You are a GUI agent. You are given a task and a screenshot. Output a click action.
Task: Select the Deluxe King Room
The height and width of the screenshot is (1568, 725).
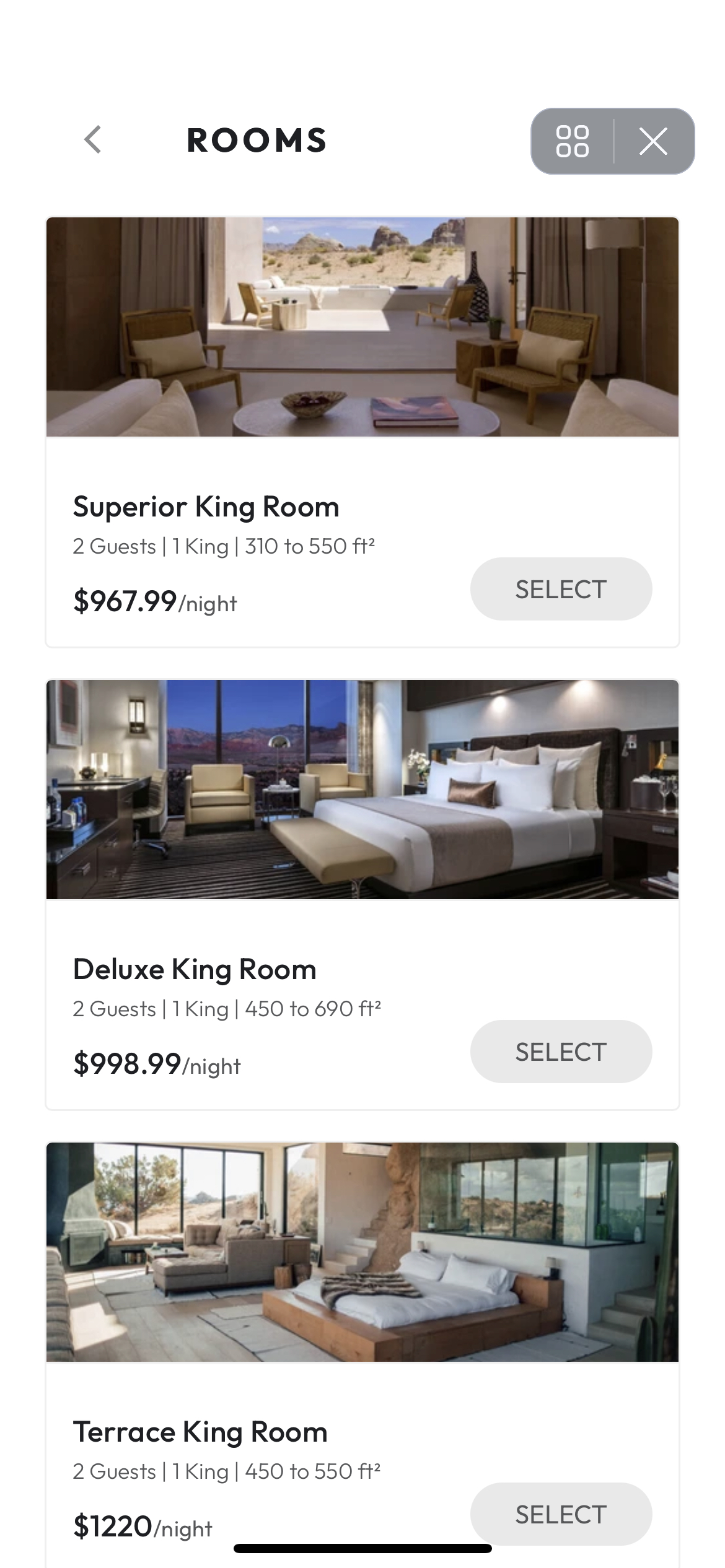[561, 1052]
